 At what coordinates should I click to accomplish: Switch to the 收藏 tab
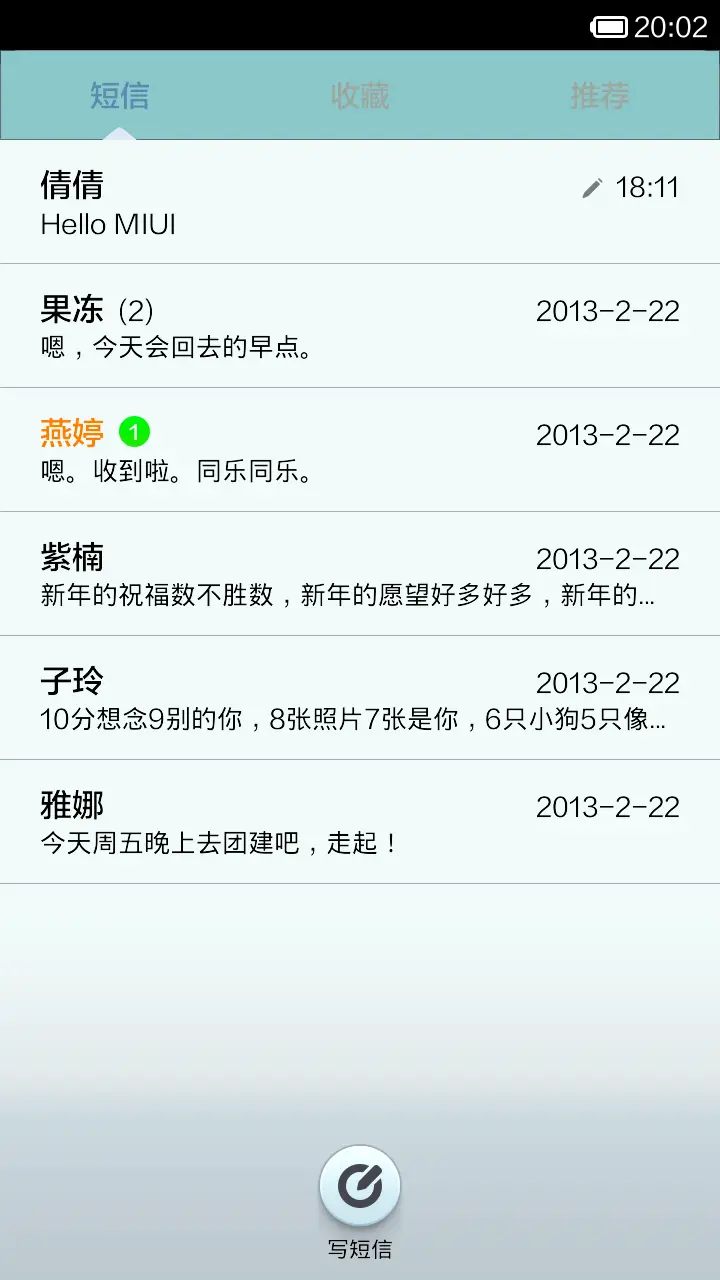361,95
